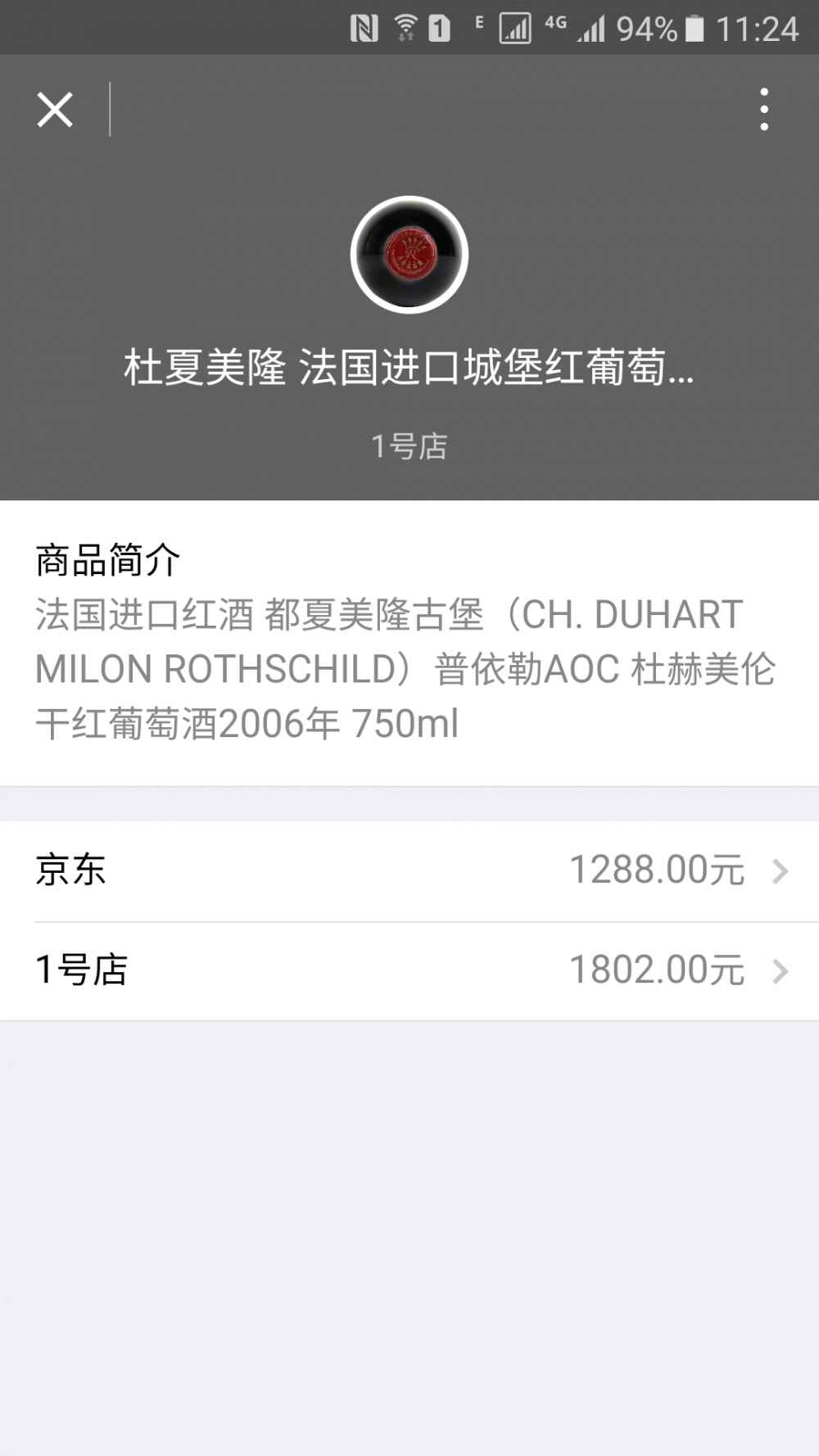Open the three-dot overflow menu
This screenshot has height=1456, width=819.
tap(763, 110)
